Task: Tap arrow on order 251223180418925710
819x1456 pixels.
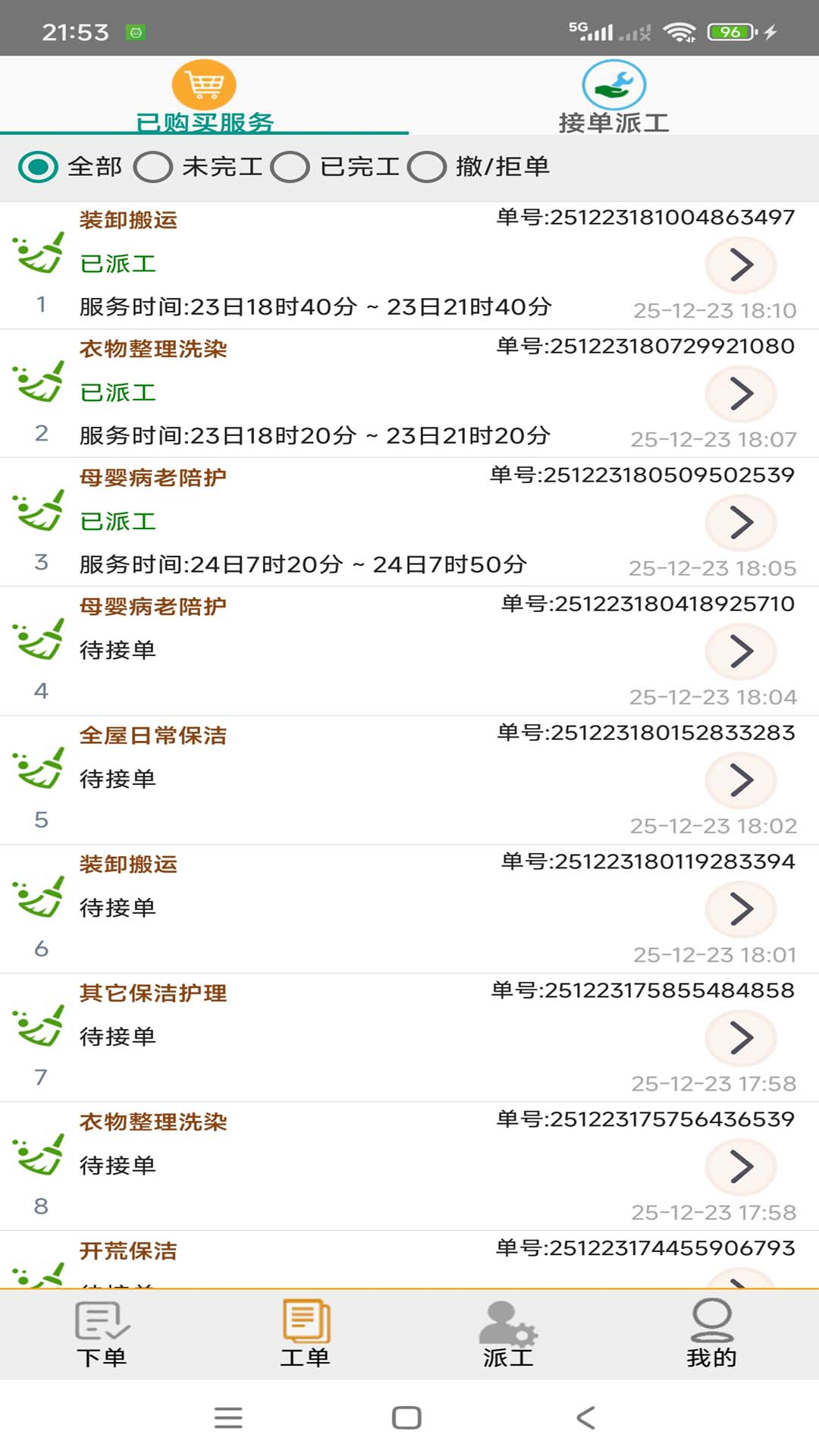Action: point(741,651)
